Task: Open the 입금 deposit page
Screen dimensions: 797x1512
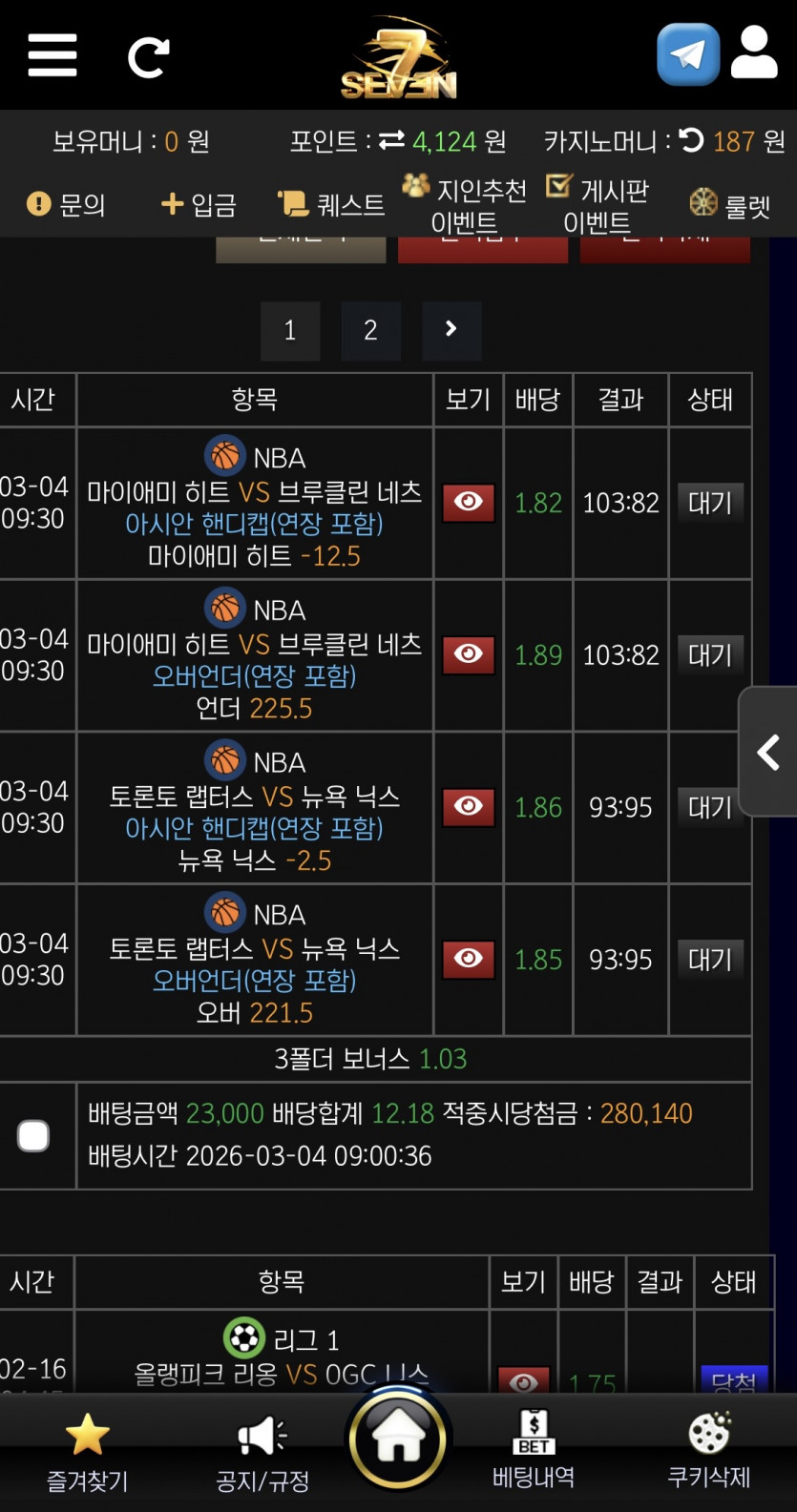Action: [199, 204]
